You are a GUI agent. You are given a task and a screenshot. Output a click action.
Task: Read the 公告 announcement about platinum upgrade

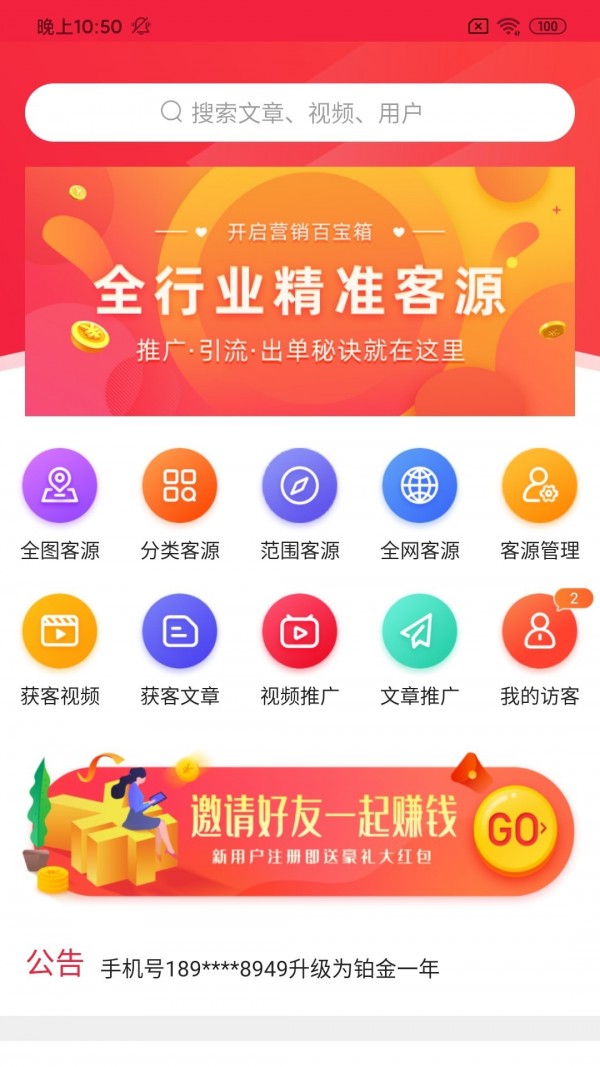click(270, 968)
